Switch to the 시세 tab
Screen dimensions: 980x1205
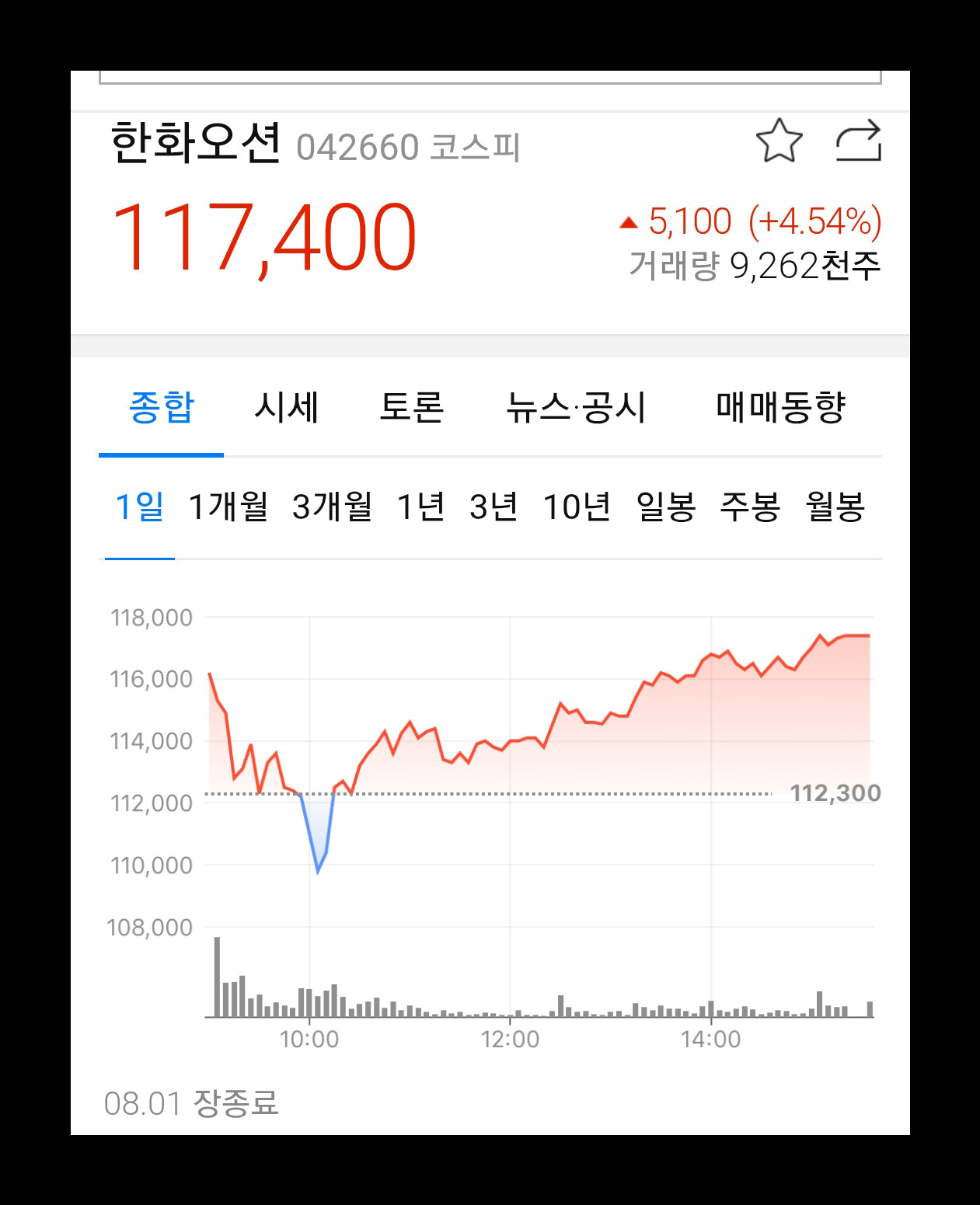(x=287, y=407)
